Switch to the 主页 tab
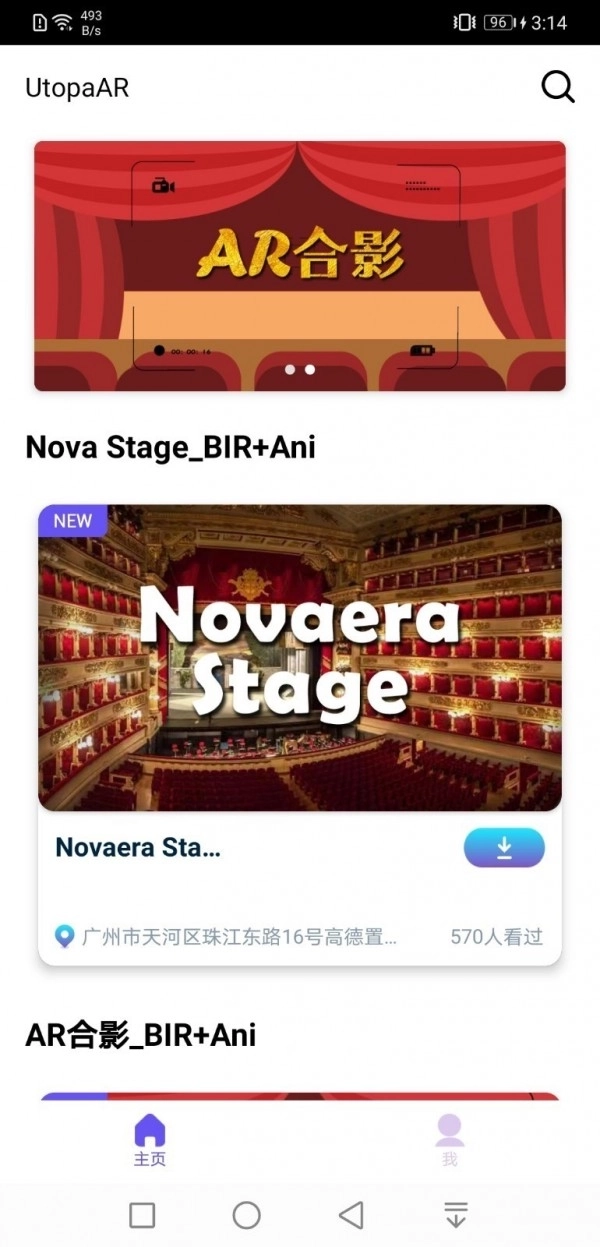Viewport: 600px width, 1247px height. [150, 1140]
